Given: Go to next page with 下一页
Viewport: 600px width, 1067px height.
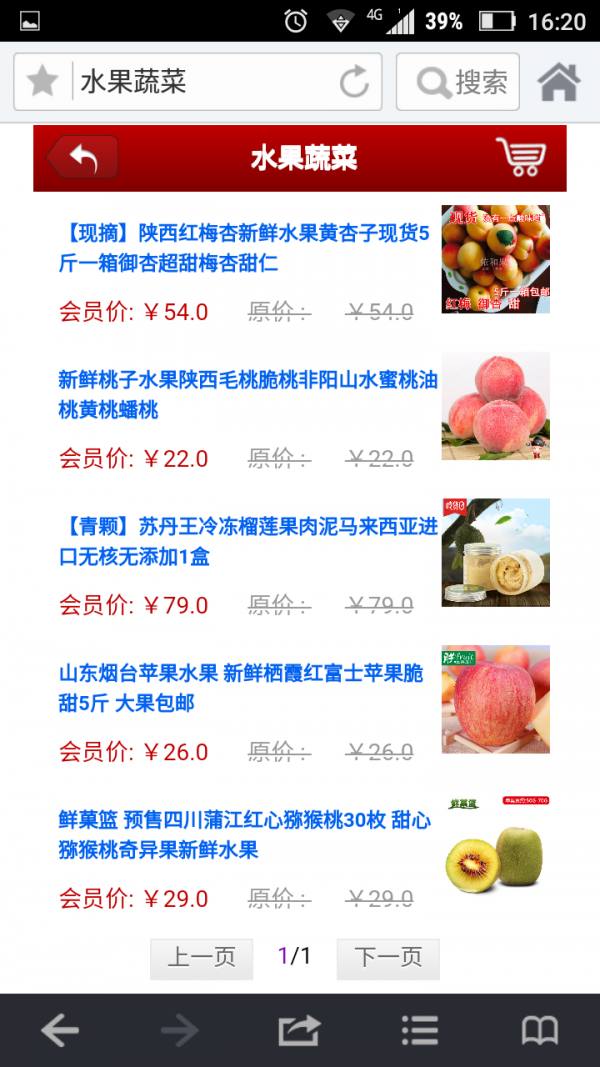Looking at the screenshot, I should [x=388, y=958].
